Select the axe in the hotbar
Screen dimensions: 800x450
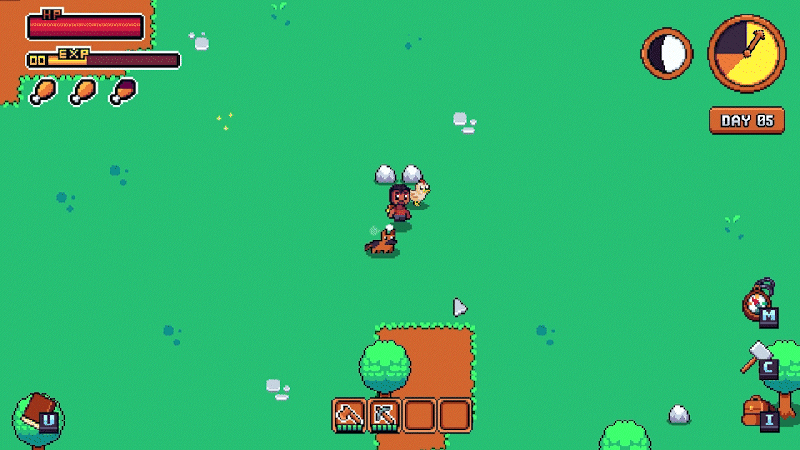click(x=349, y=414)
